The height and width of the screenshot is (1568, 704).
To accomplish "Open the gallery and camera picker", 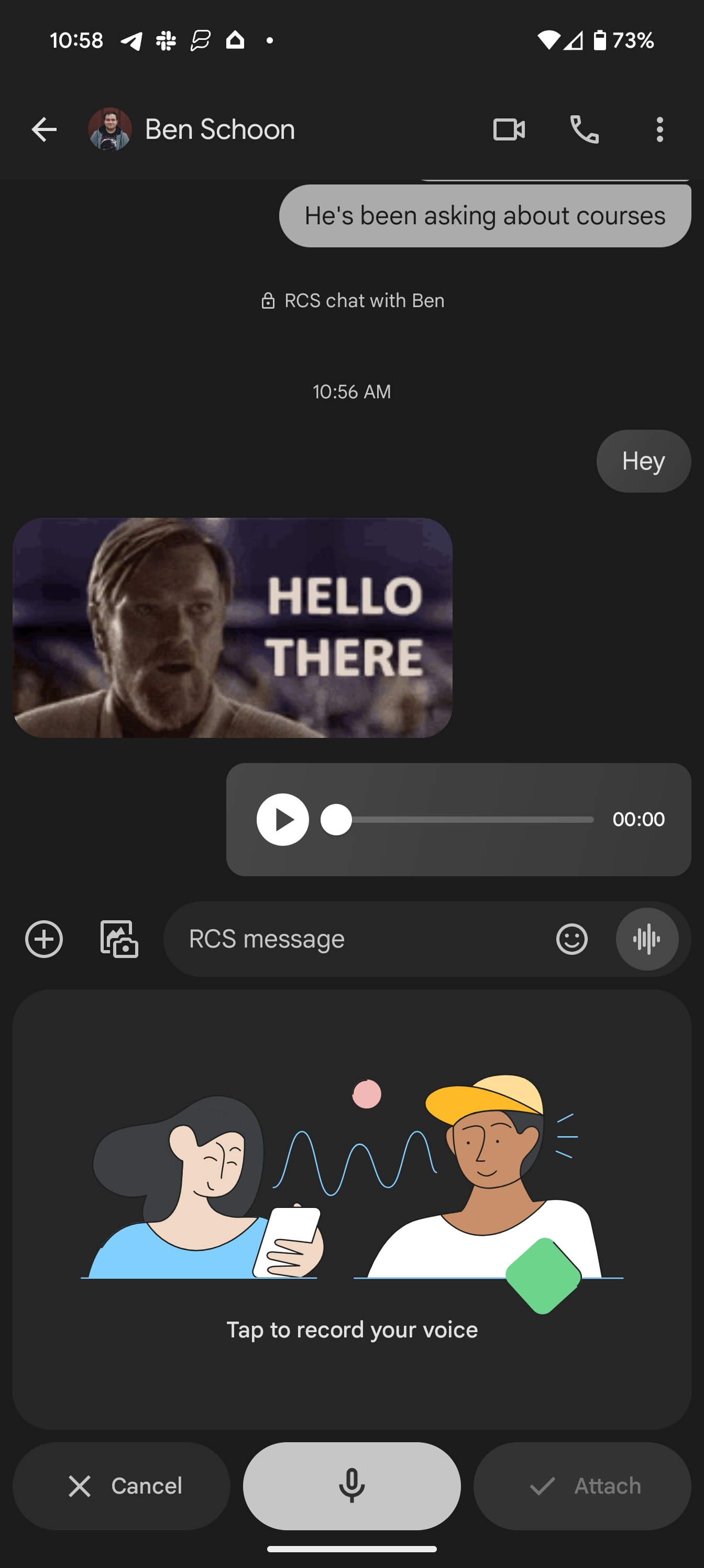I will (119, 939).
